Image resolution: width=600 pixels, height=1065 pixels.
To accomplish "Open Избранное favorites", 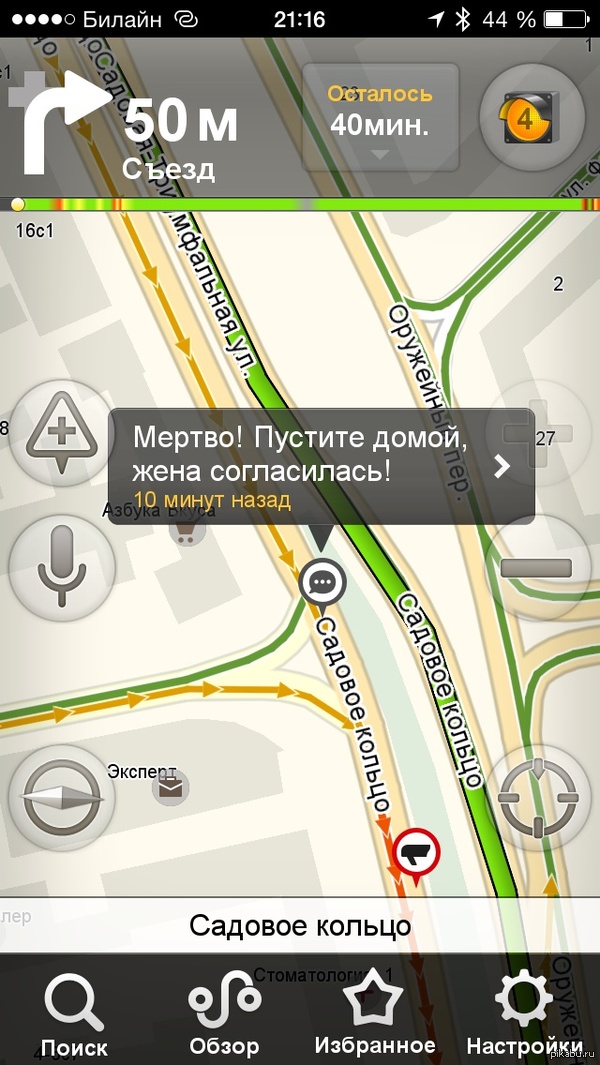I will click(374, 1015).
